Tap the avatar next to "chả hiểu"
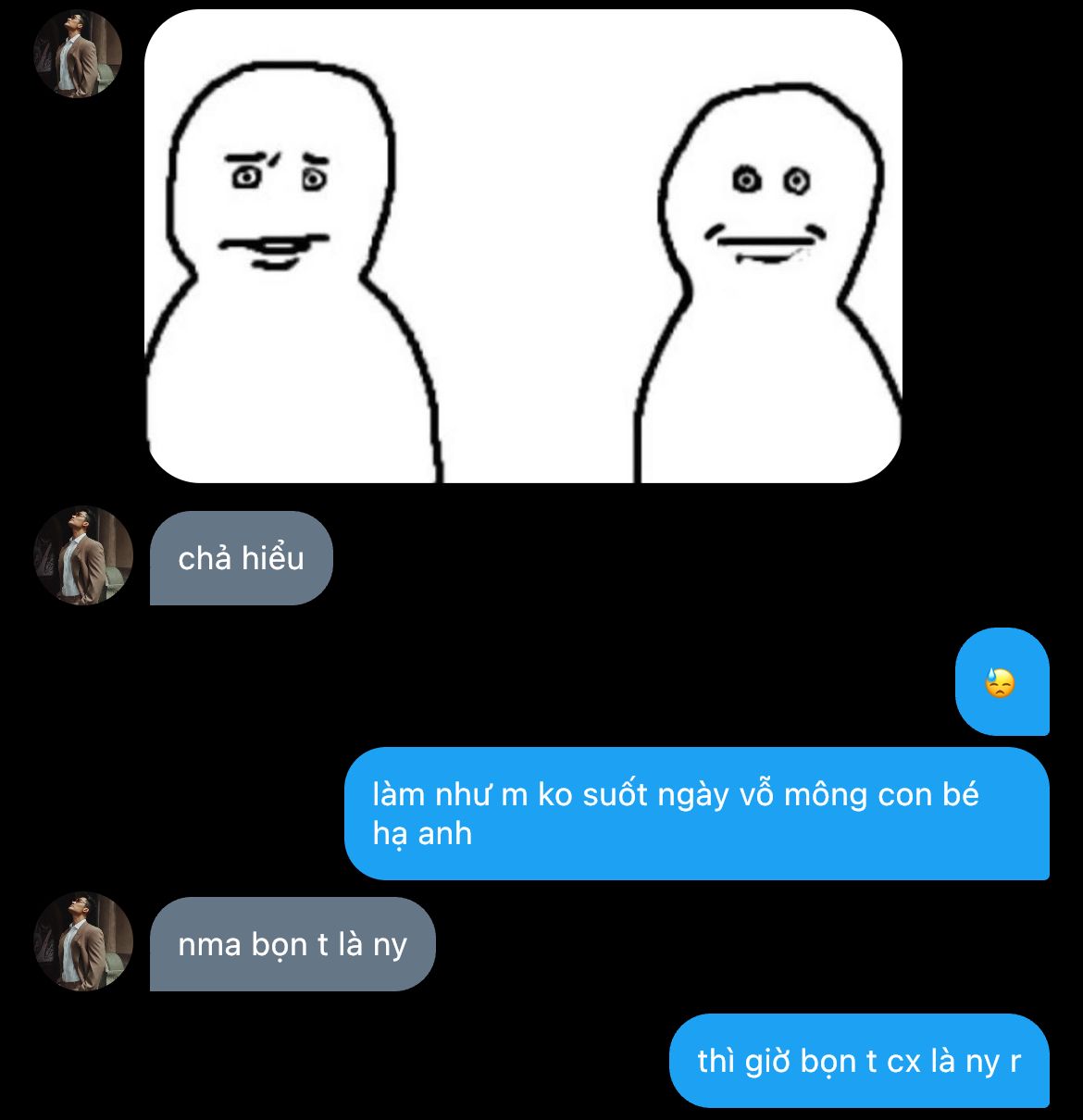Viewport: 1083px width, 1120px height. coord(83,556)
